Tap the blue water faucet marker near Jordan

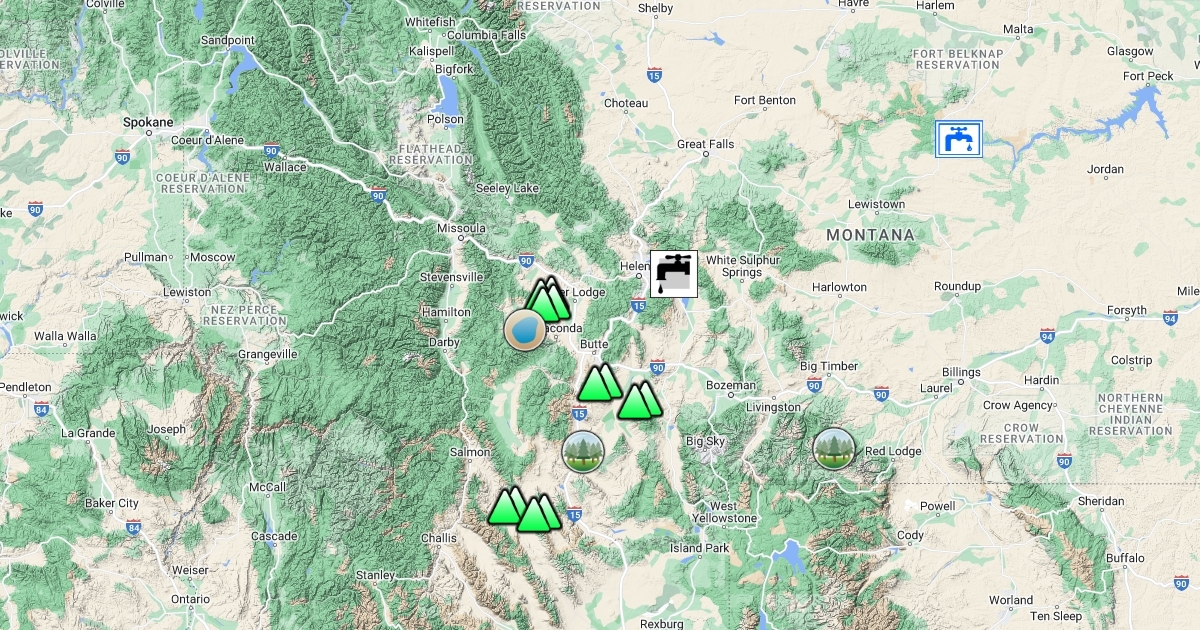tap(958, 139)
